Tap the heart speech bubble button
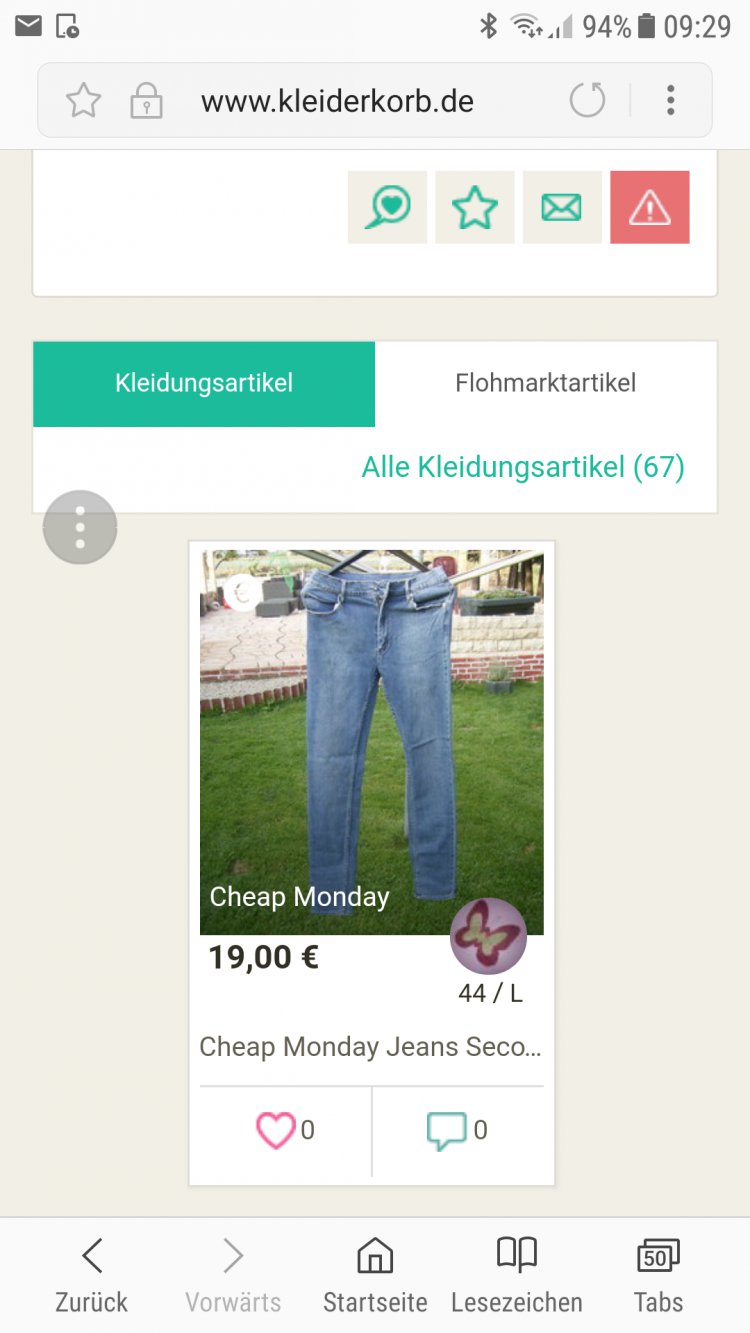Screen dimensions: 750x1333 (x=387, y=207)
